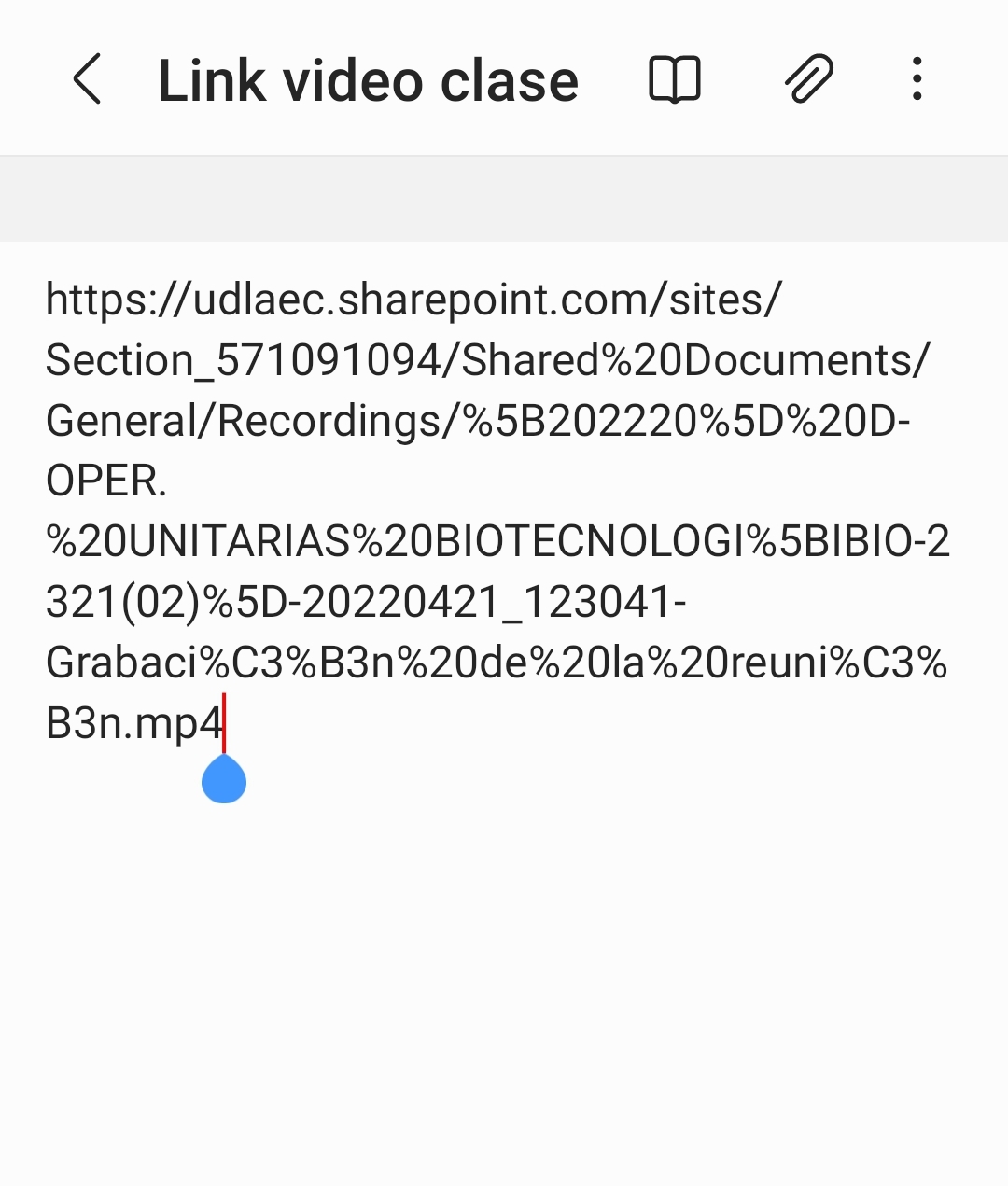1008x1186 pixels.
Task: Go back from the note
Action: pyautogui.click(x=87, y=79)
